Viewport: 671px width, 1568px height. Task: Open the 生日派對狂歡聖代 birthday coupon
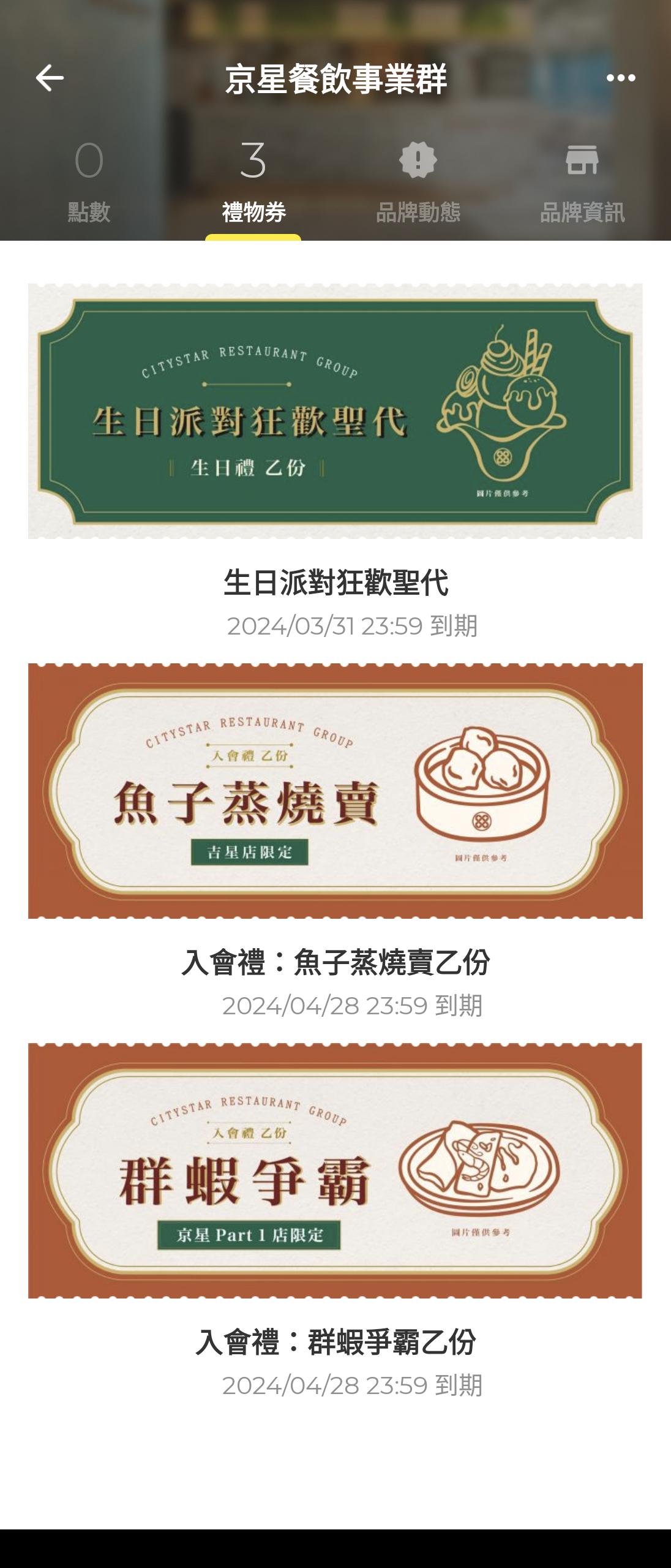pos(335,412)
